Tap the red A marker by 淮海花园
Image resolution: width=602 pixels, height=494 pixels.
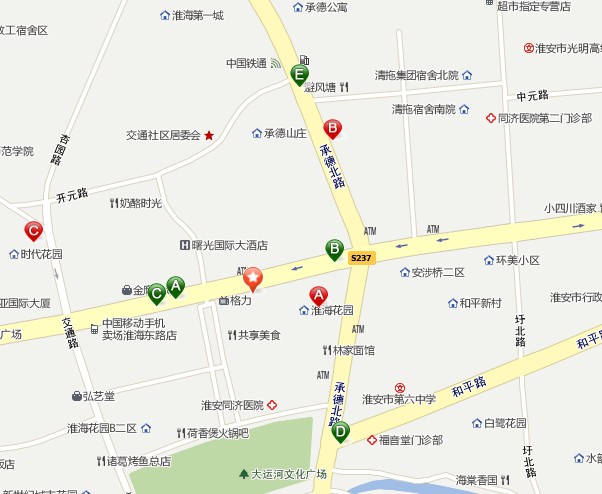tap(319, 295)
